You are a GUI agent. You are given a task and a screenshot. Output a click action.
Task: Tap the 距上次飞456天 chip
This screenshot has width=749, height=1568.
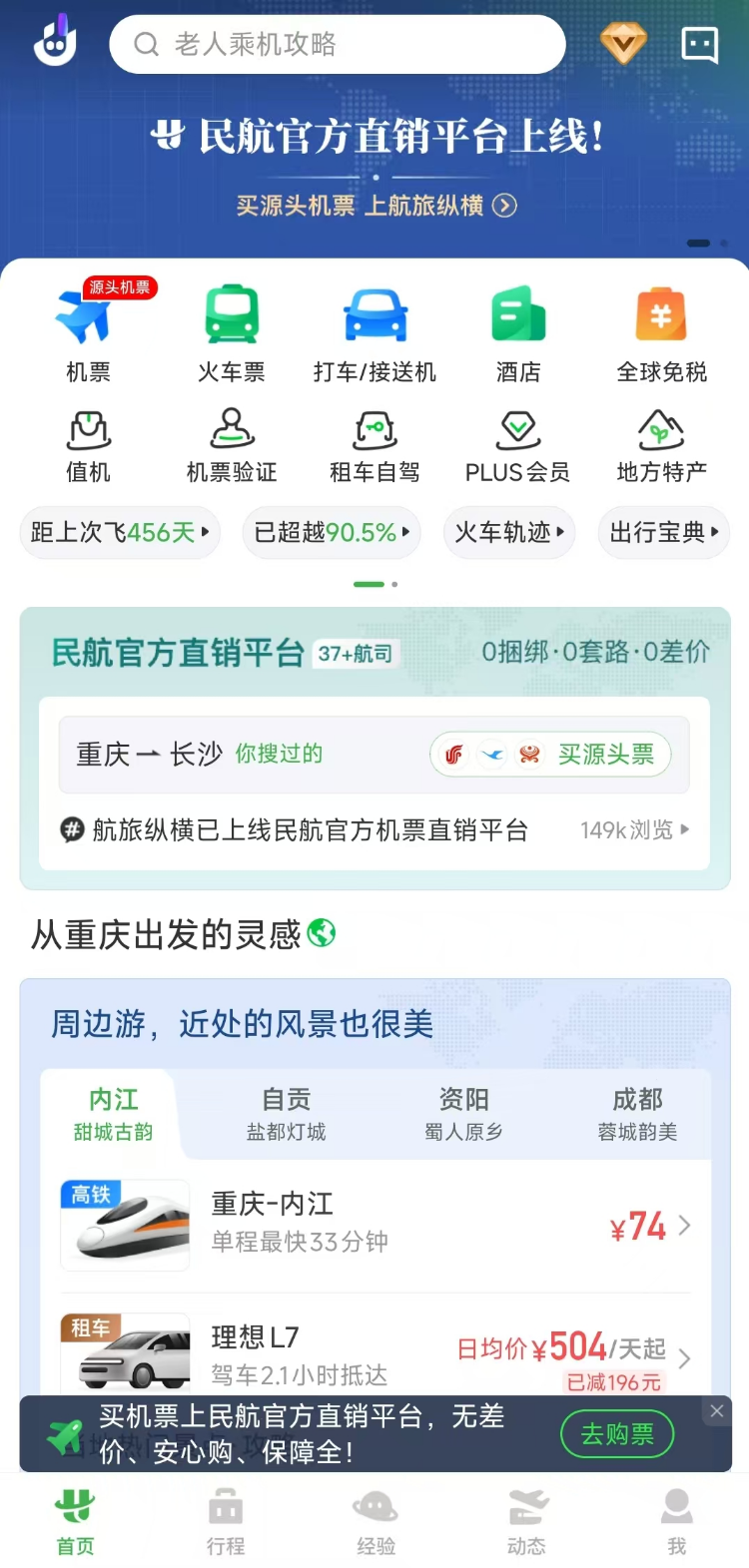click(x=120, y=532)
